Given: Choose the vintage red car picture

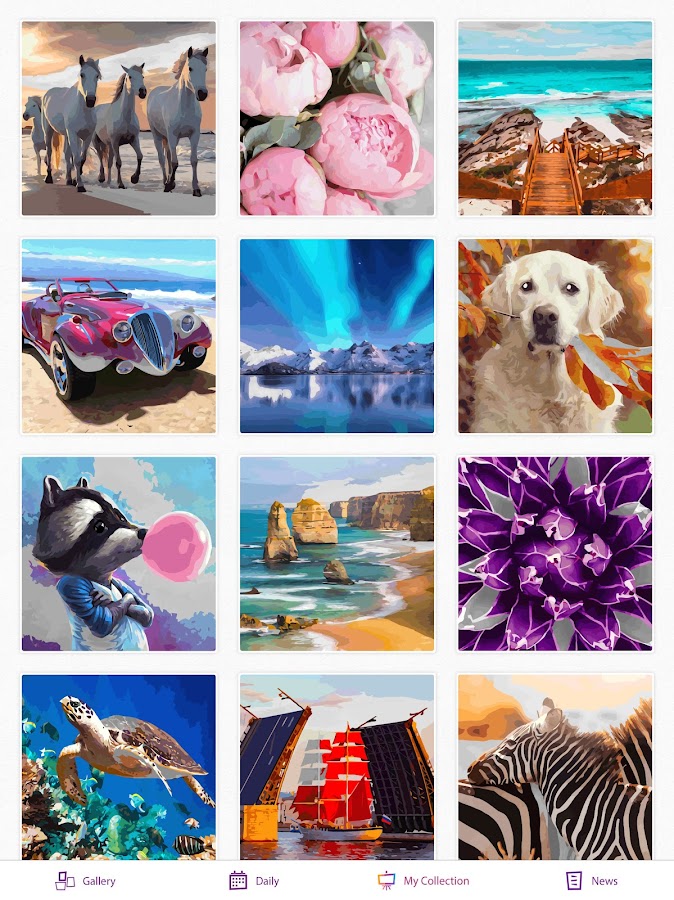Looking at the screenshot, I should (119, 336).
